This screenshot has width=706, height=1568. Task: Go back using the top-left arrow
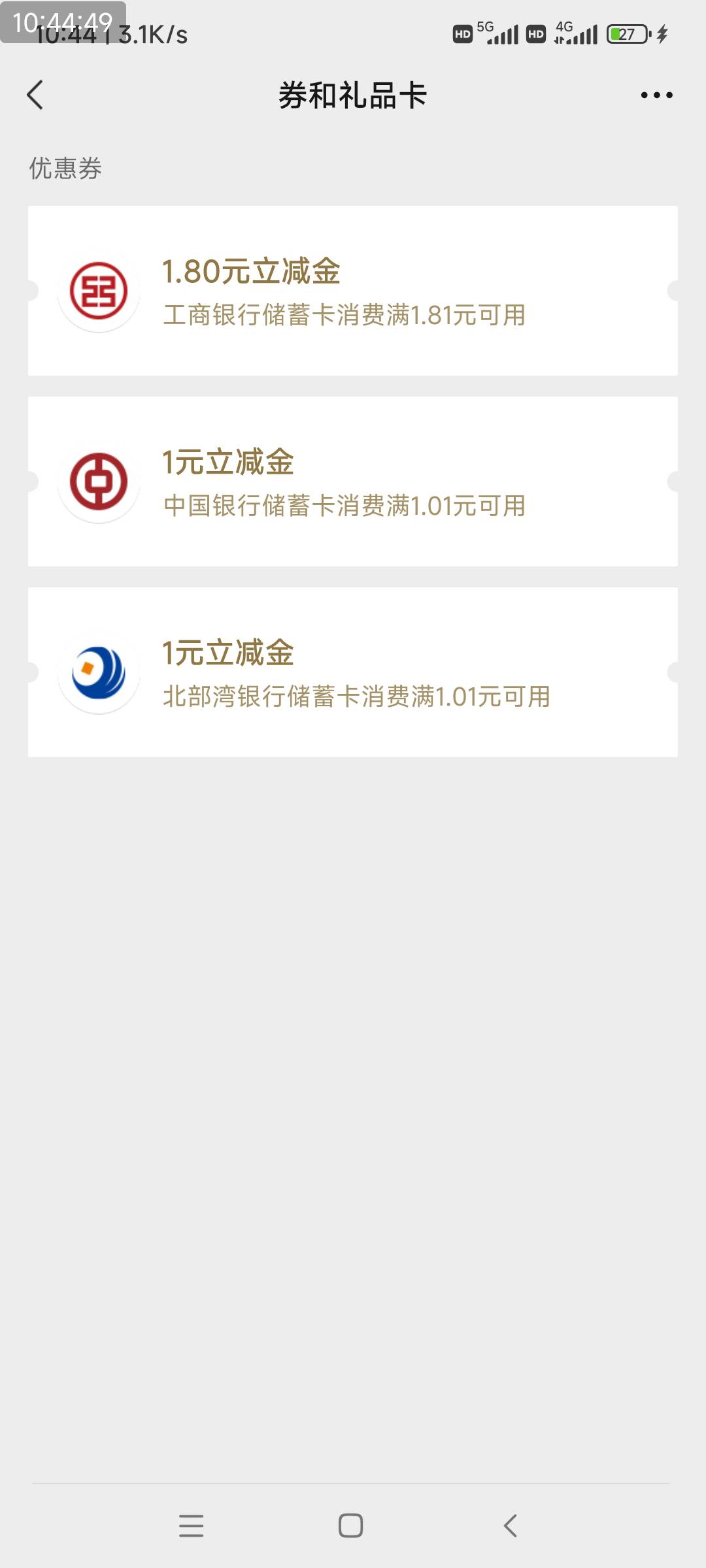point(35,95)
